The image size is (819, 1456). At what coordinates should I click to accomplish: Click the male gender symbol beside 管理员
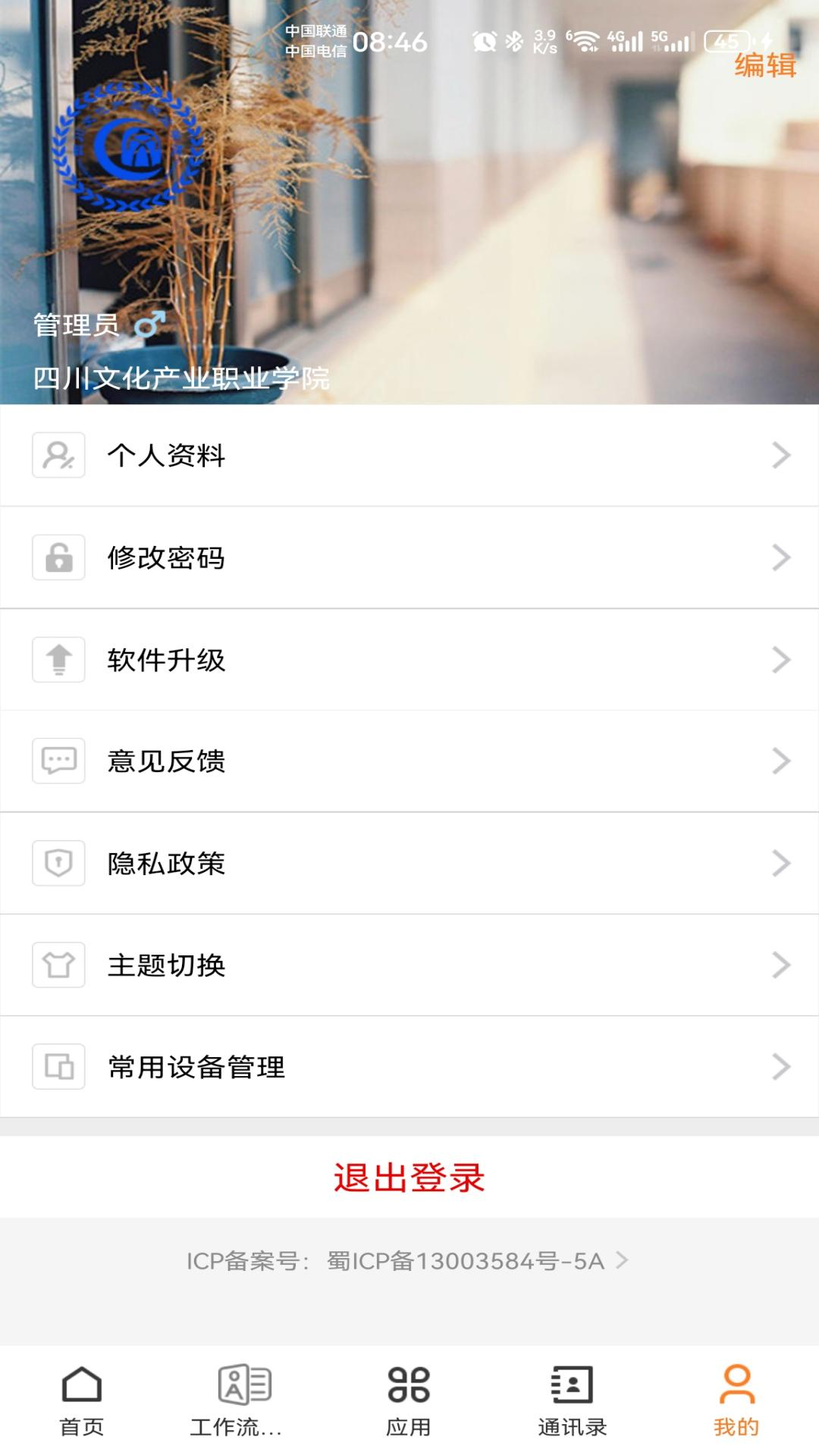pos(149,325)
